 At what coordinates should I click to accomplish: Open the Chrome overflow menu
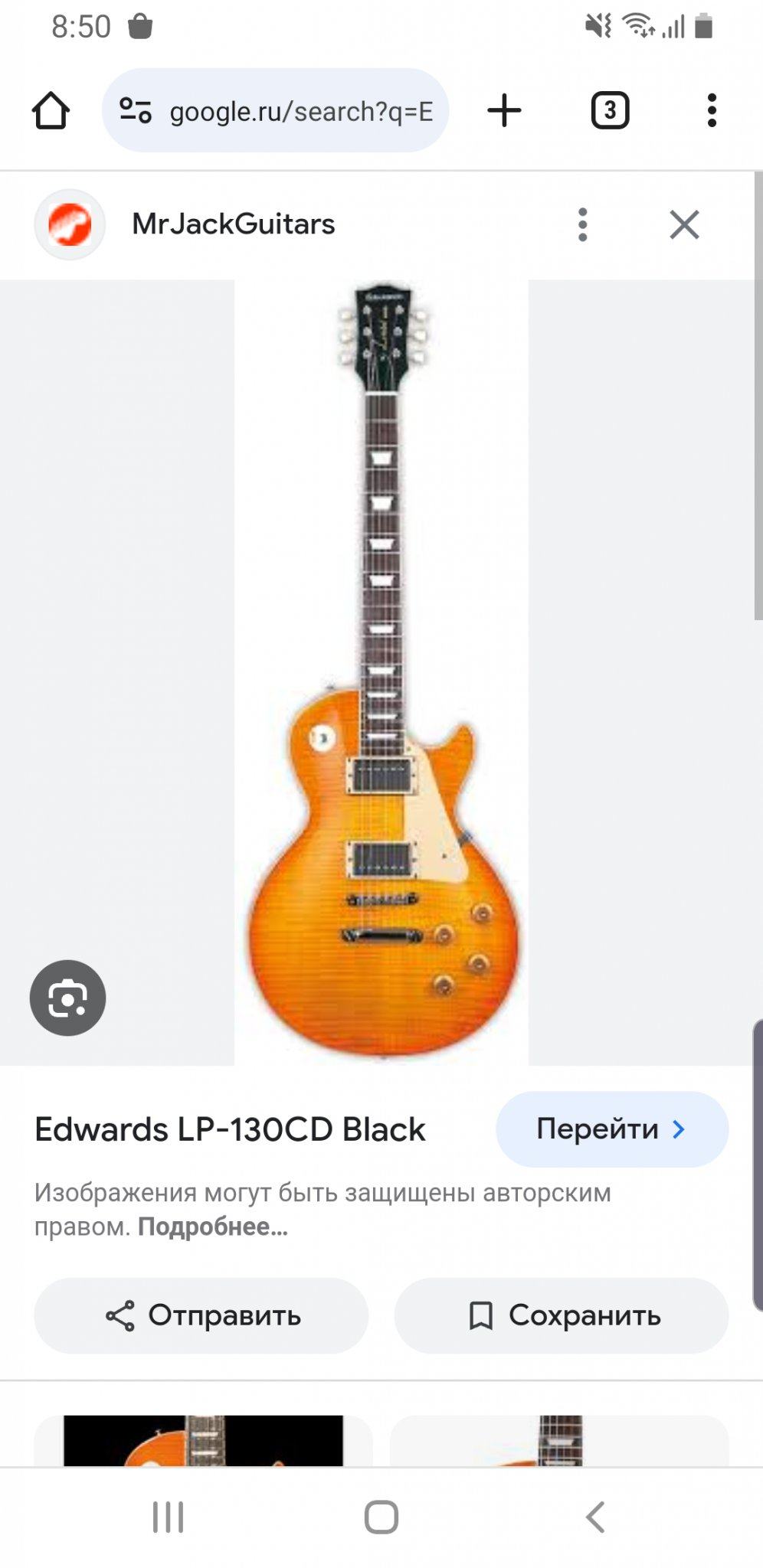[x=712, y=111]
